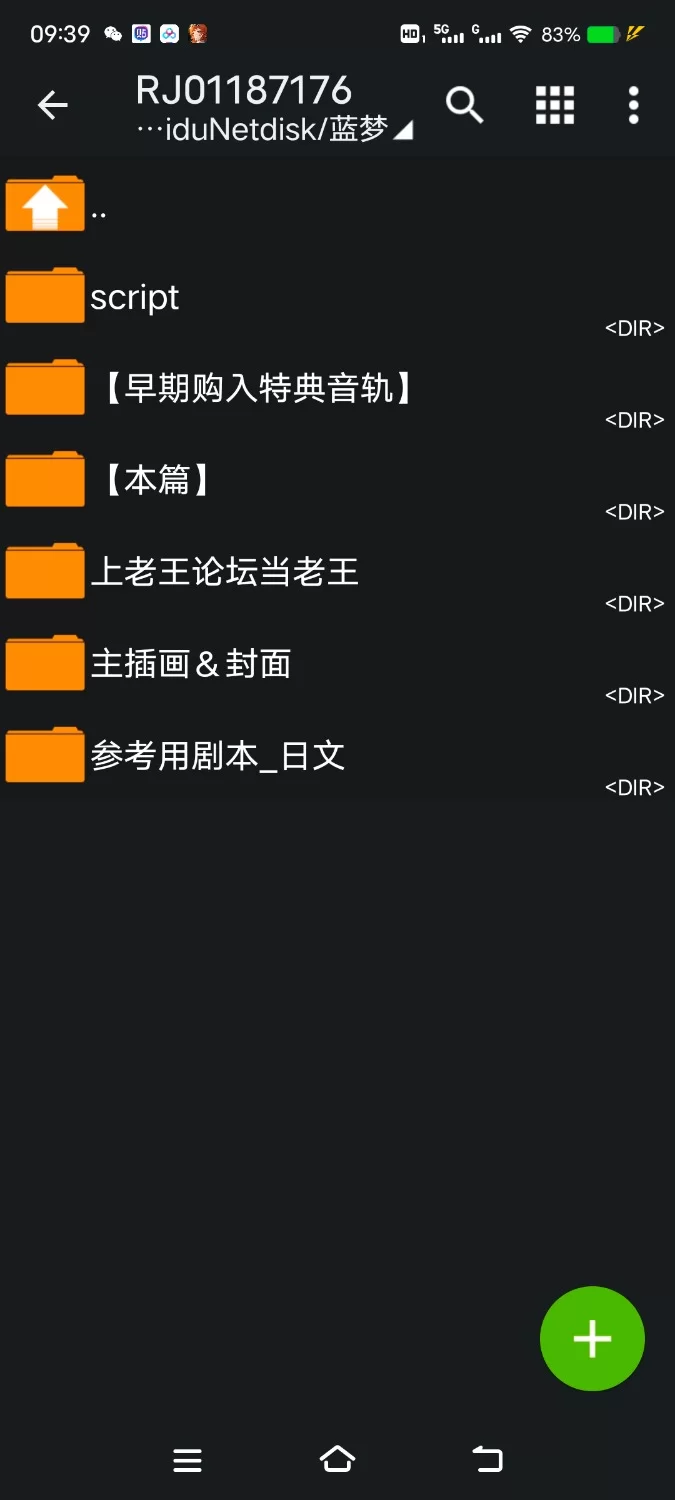
Task: Switch to grid view layout
Action: point(554,105)
